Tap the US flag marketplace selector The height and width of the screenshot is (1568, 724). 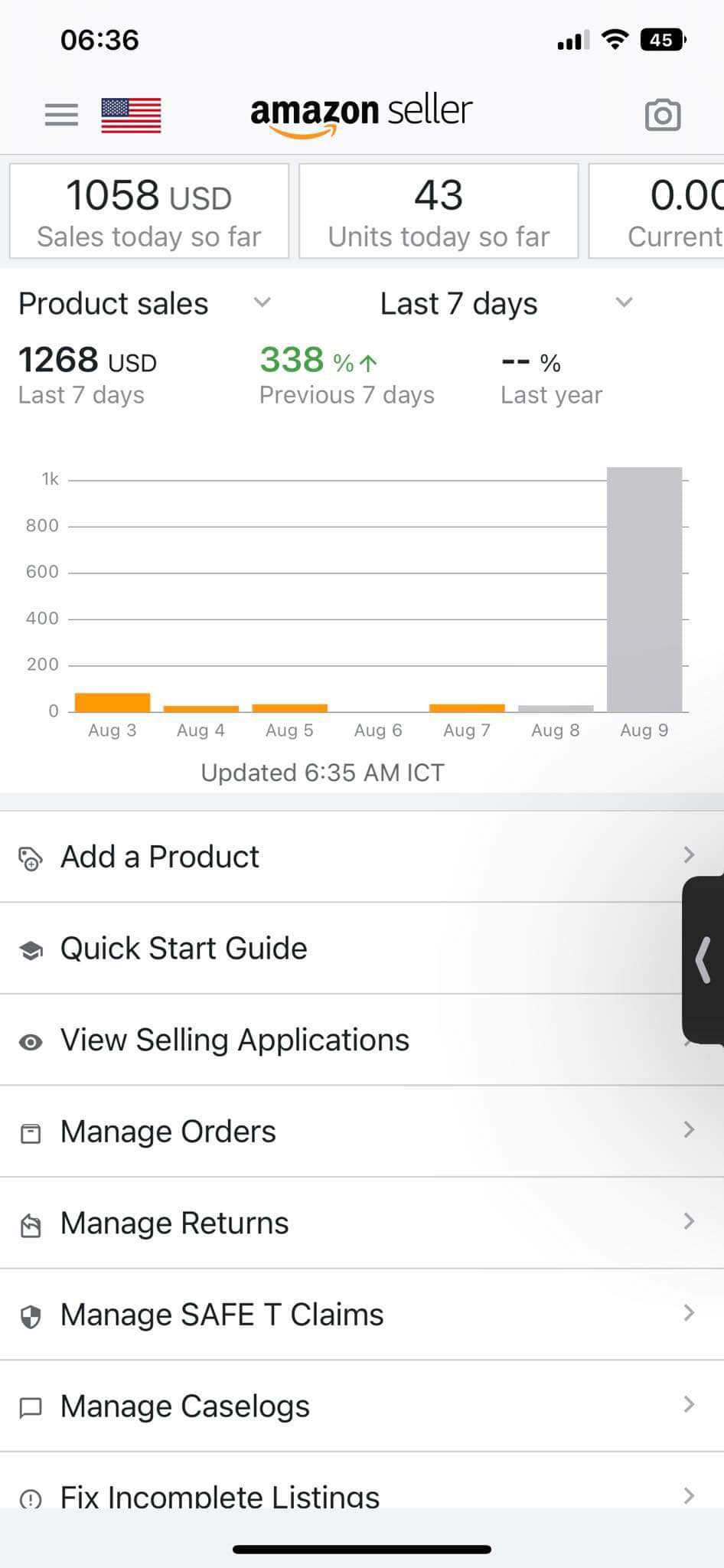tap(131, 116)
